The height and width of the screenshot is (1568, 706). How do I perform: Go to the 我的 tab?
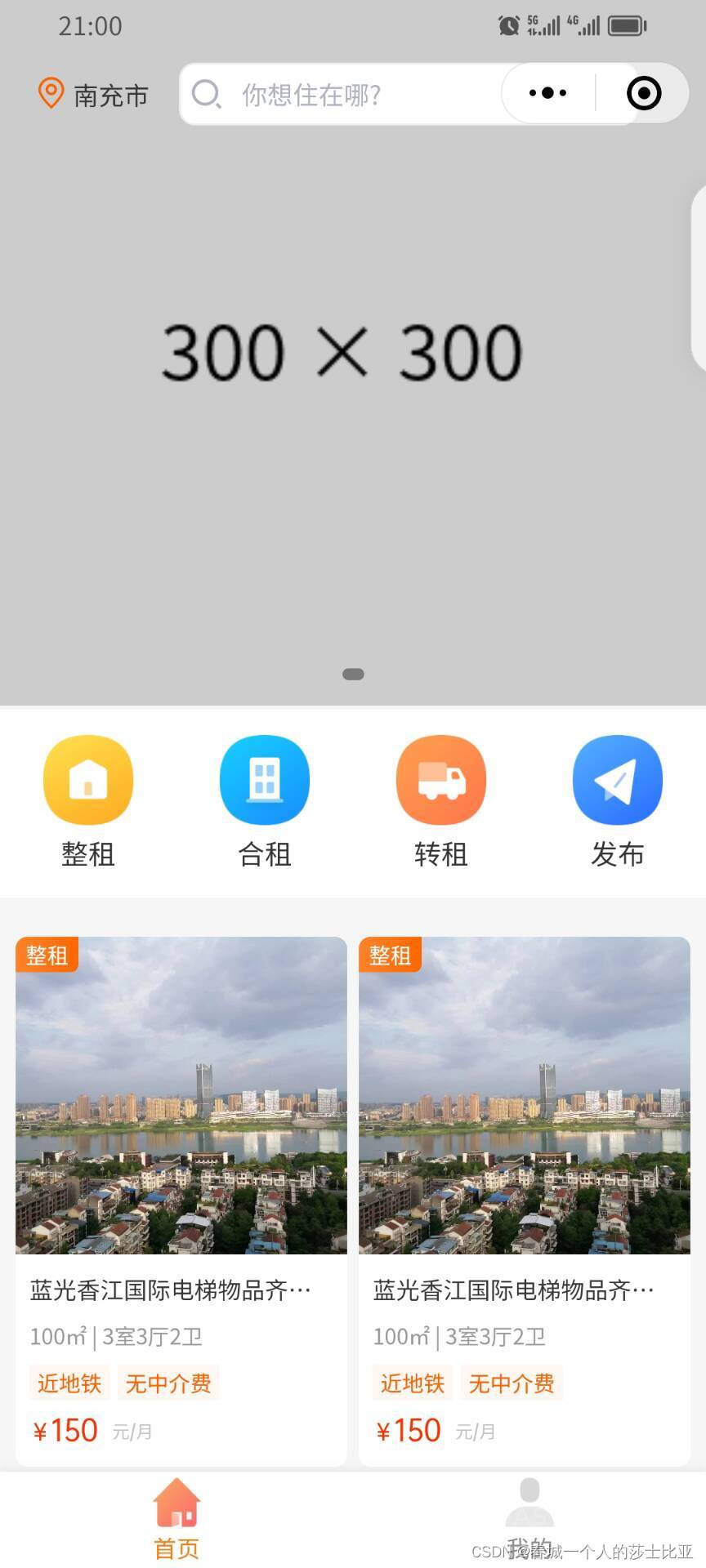click(529, 1519)
